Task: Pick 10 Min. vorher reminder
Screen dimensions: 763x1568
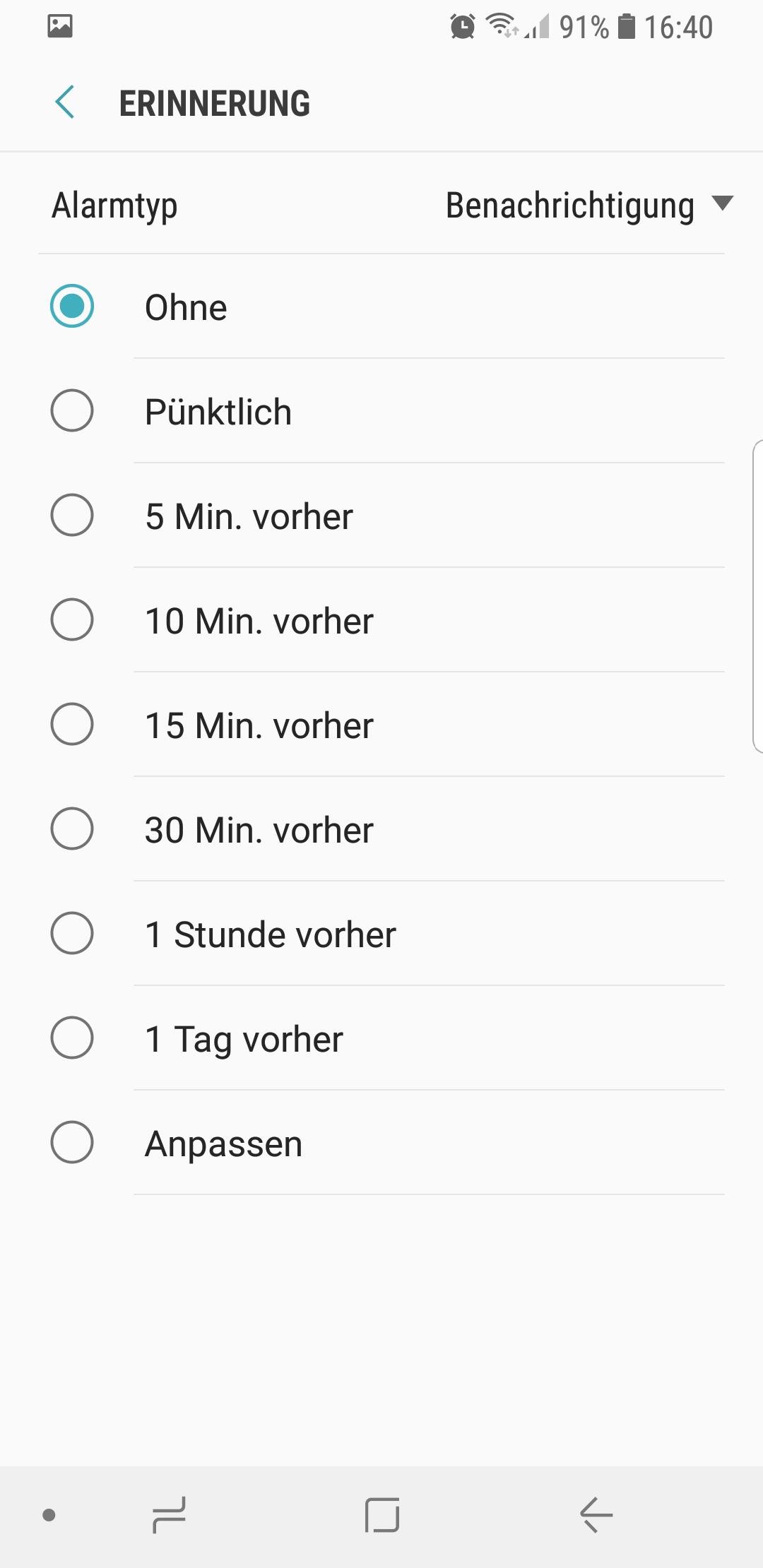Action: tap(72, 620)
